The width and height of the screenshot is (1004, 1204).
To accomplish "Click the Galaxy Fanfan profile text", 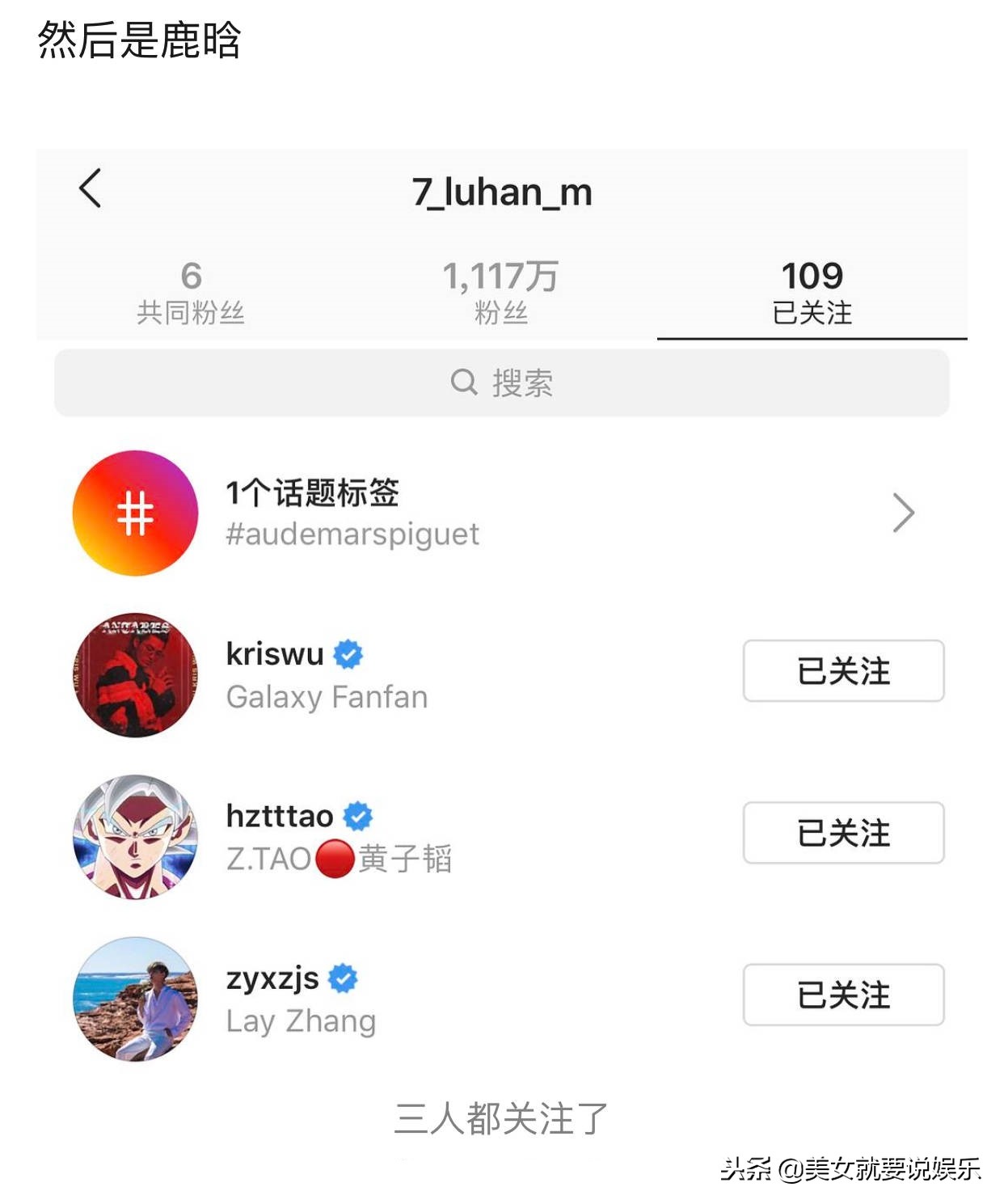I will click(x=326, y=698).
